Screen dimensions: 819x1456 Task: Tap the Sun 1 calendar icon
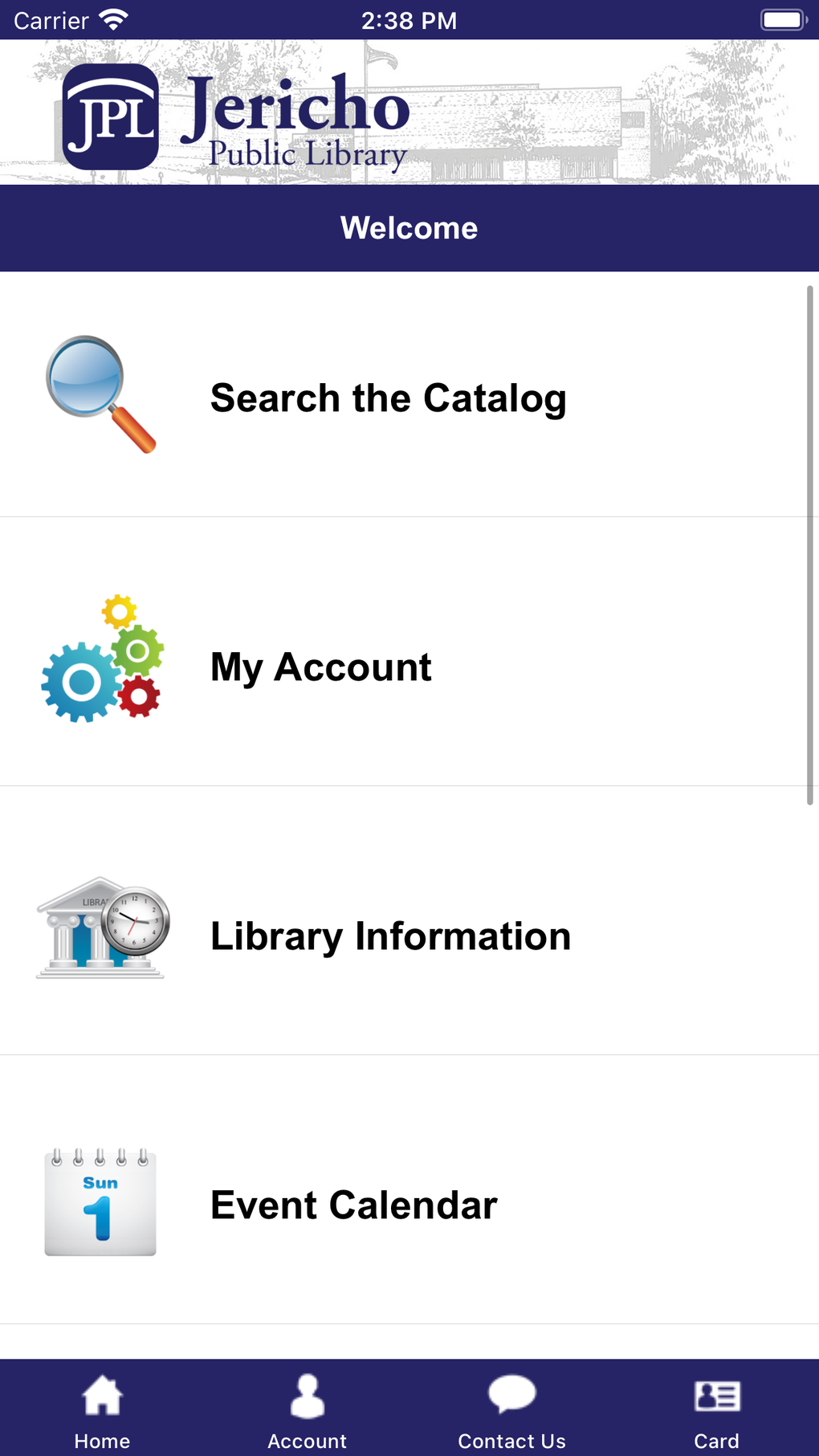(x=100, y=1201)
